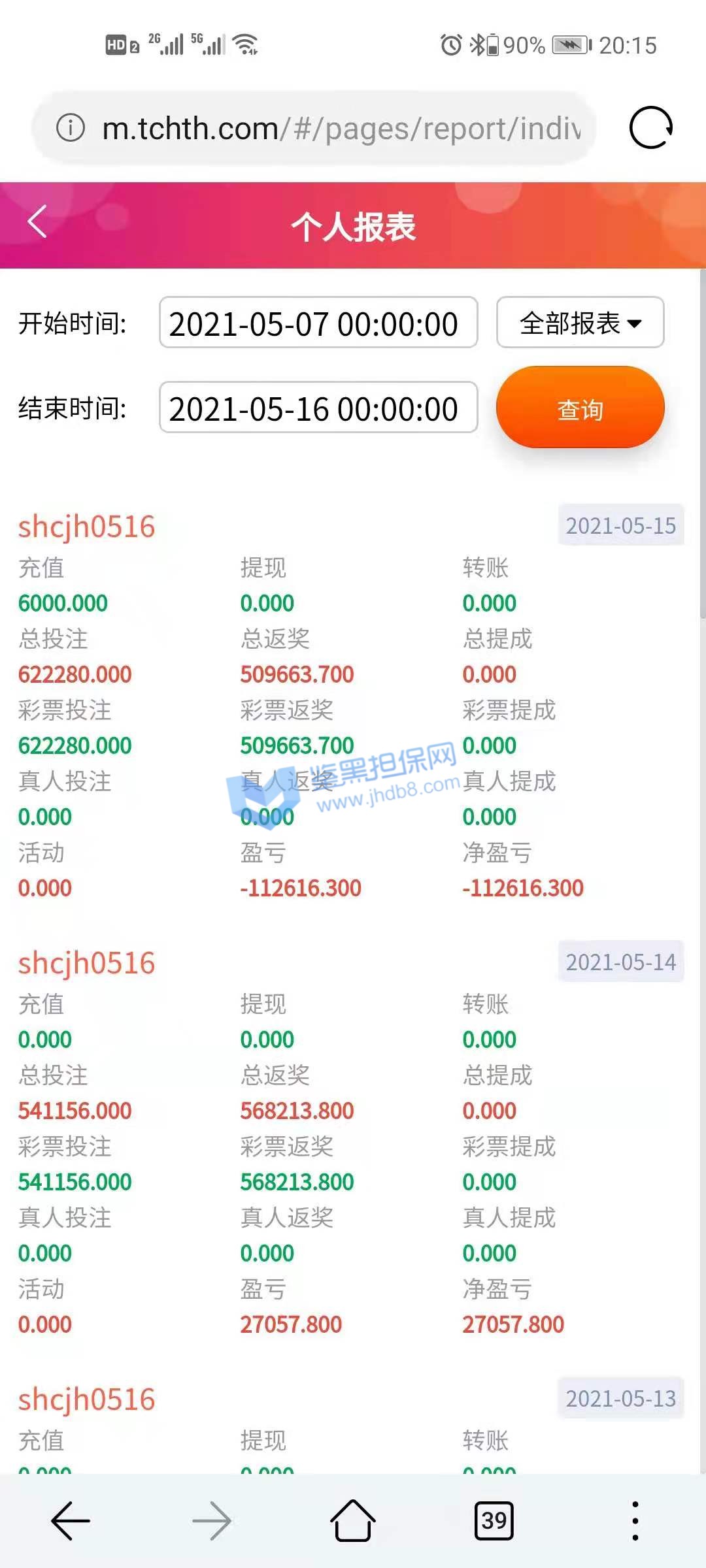
Task: Edit the 结束时间 end date field
Action: click(318, 408)
